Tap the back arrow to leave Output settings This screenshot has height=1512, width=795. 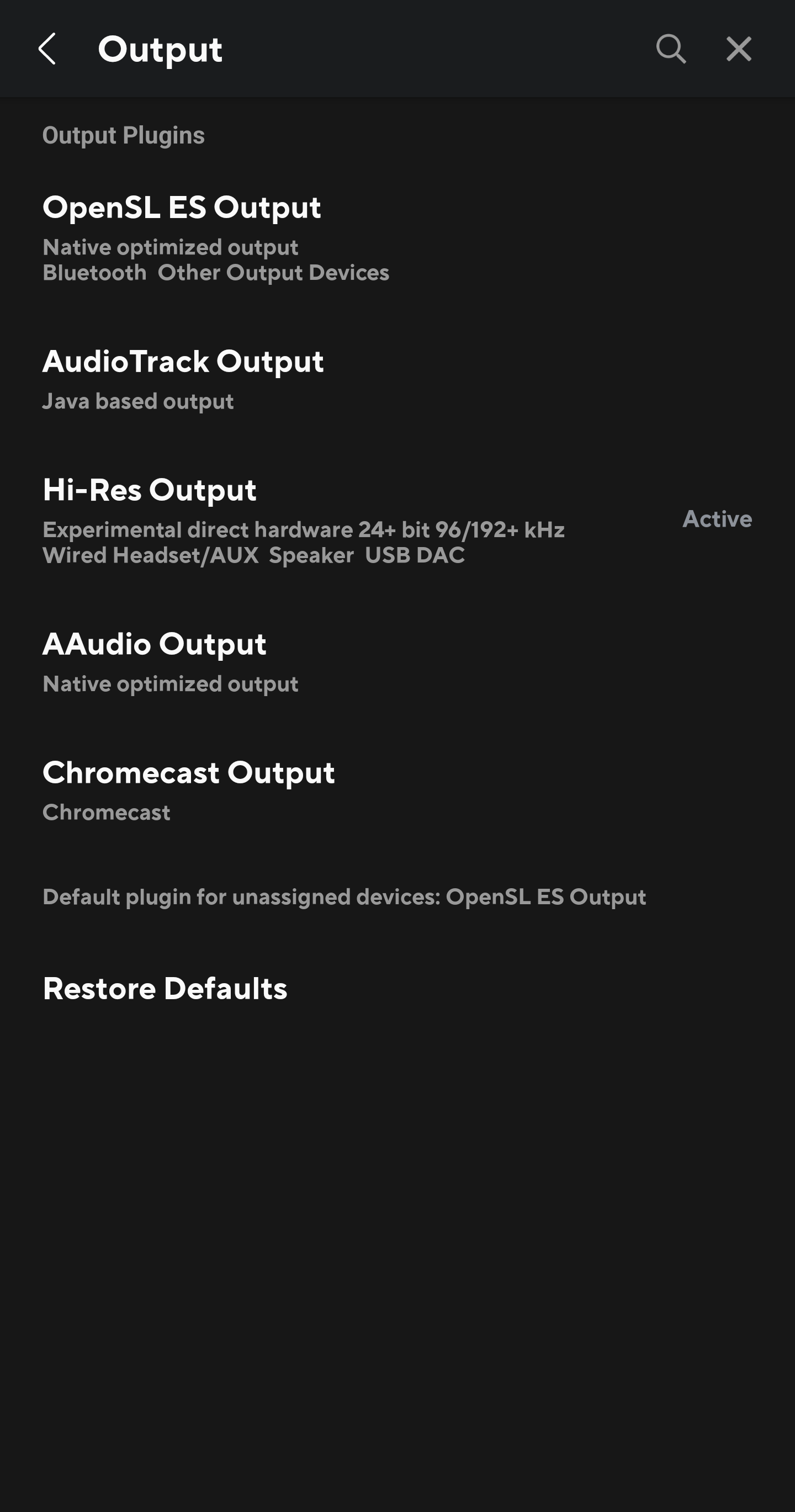47,49
